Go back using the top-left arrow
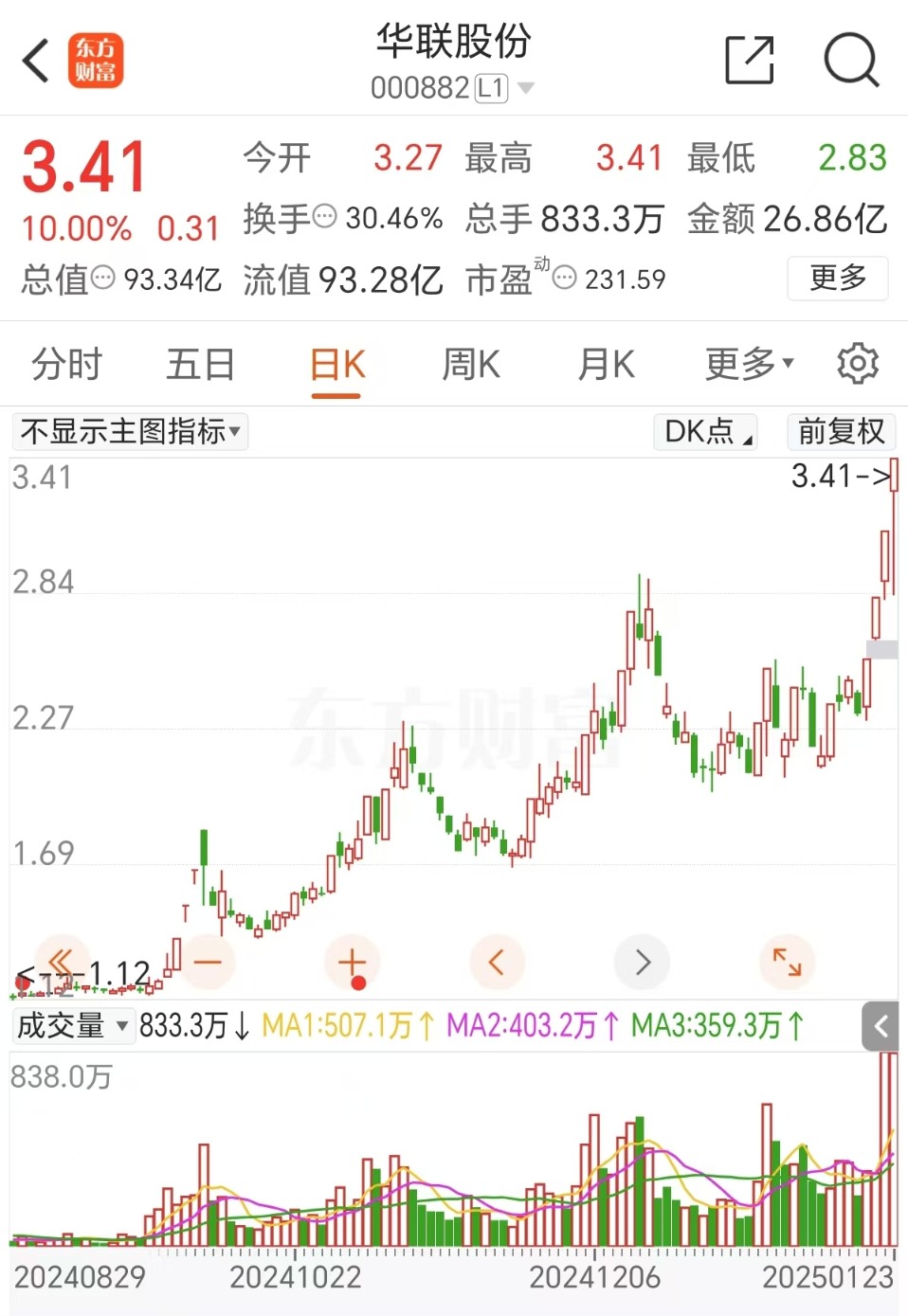Screen dimensions: 908x1316 pyautogui.click(x=36, y=62)
